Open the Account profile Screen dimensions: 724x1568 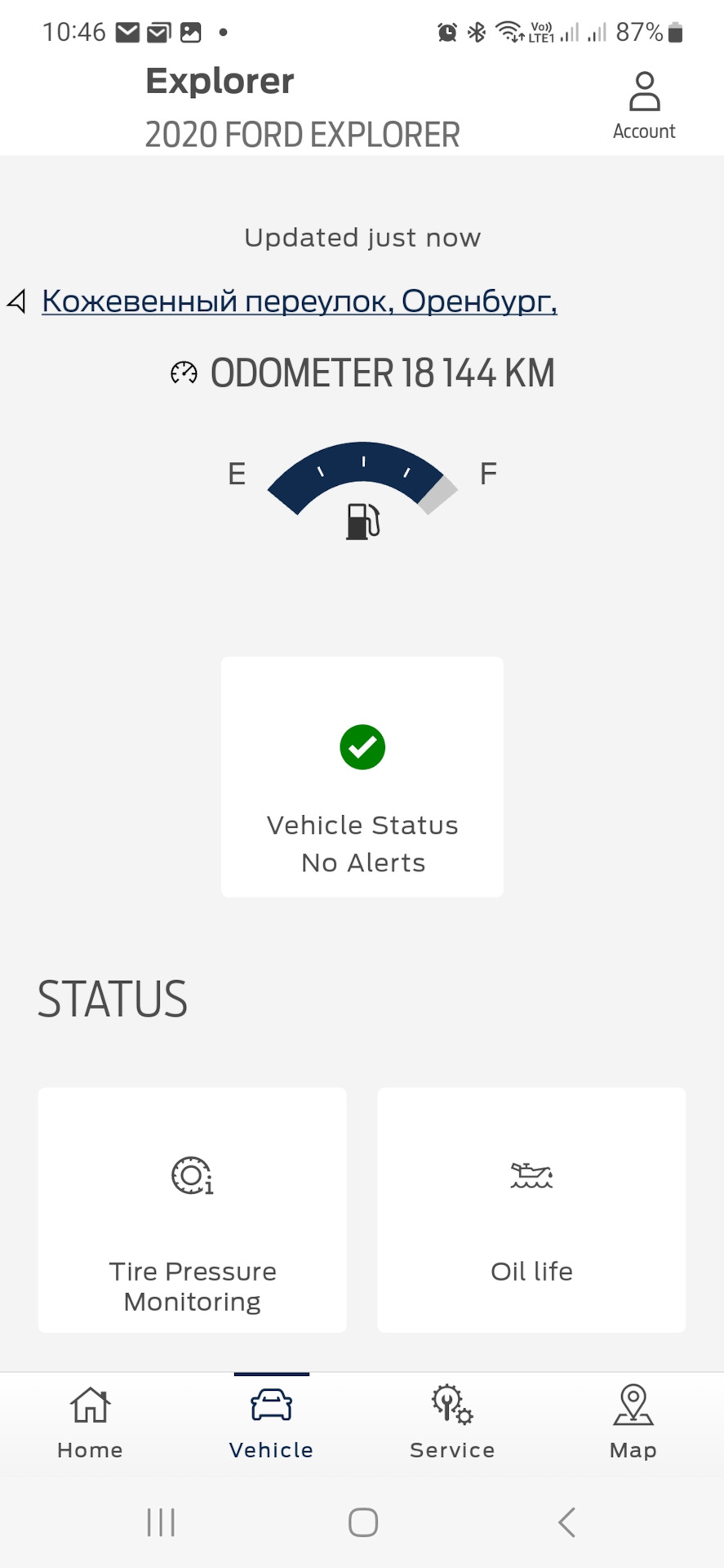[644, 105]
